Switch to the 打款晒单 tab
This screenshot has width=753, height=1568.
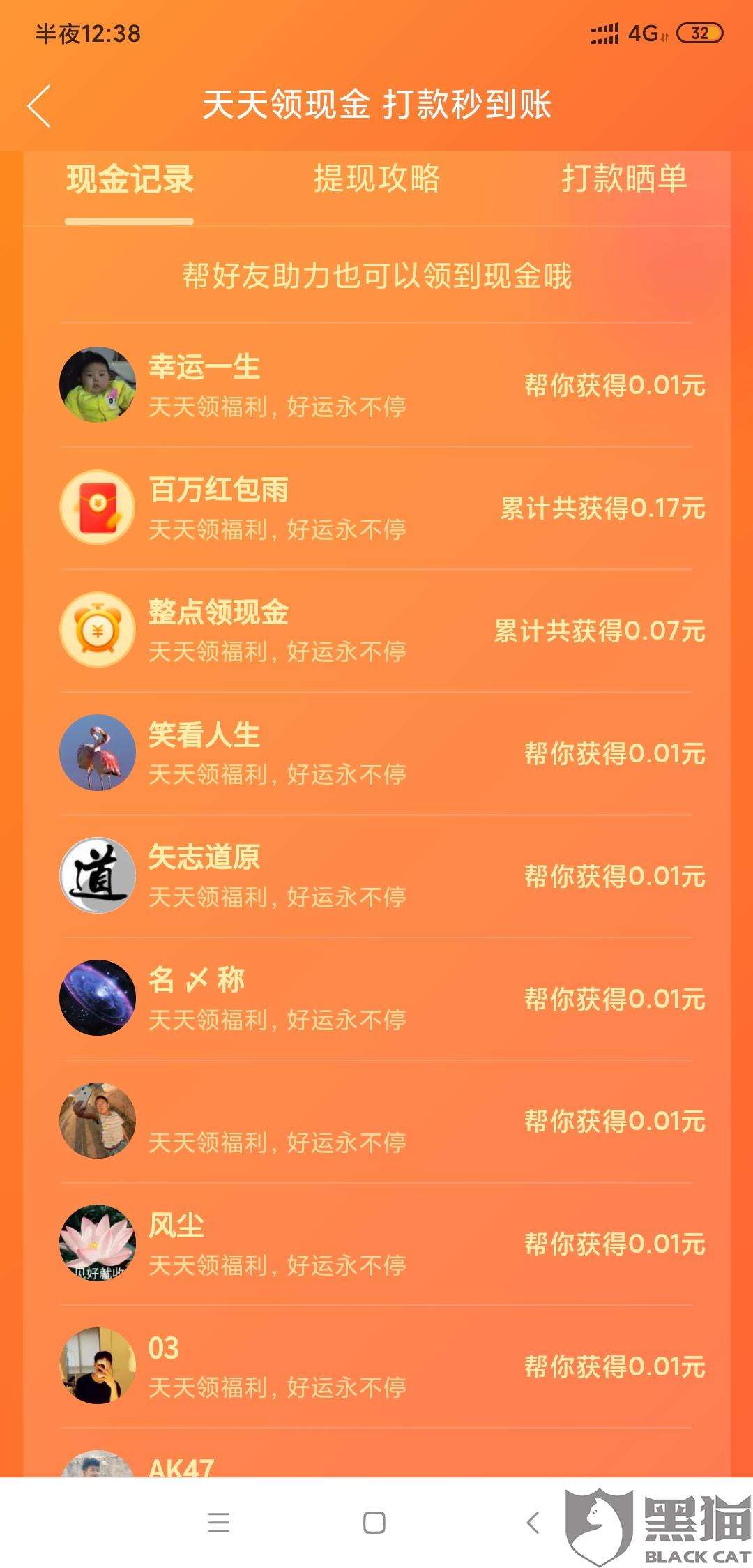[x=624, y=179]
